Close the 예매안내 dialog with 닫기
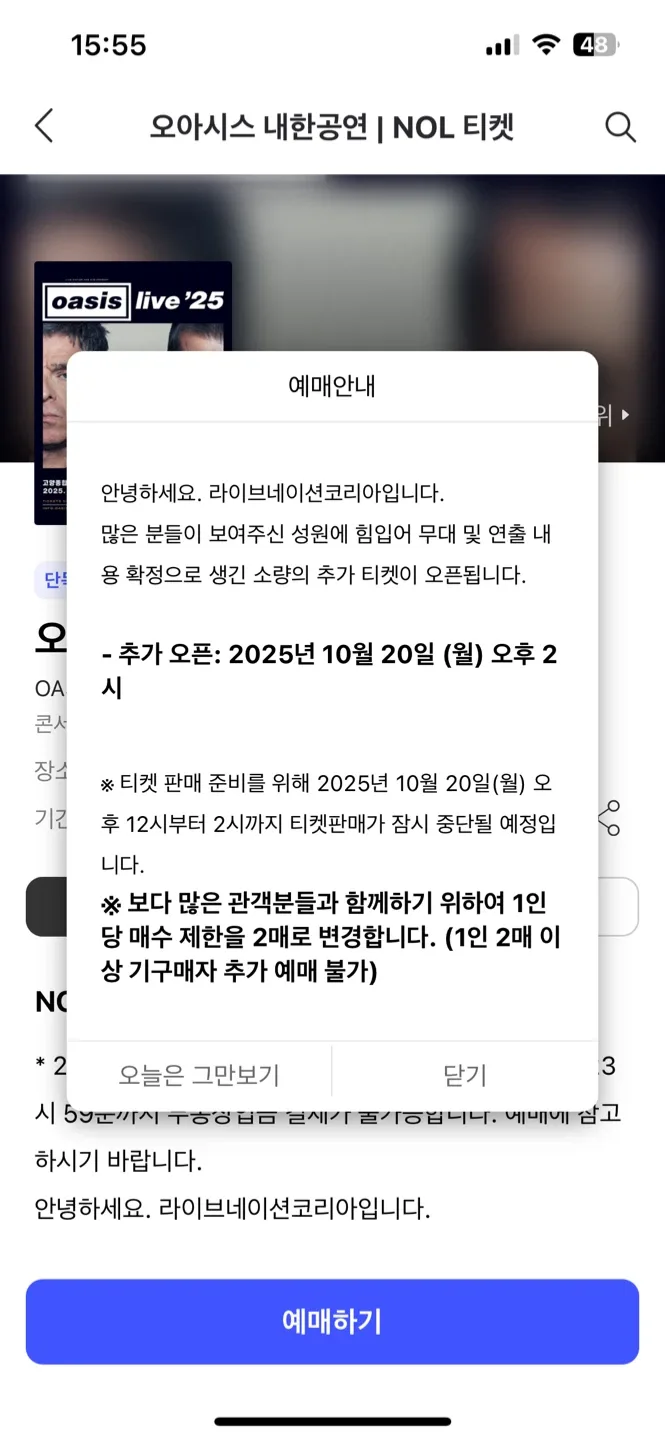 464,1075
